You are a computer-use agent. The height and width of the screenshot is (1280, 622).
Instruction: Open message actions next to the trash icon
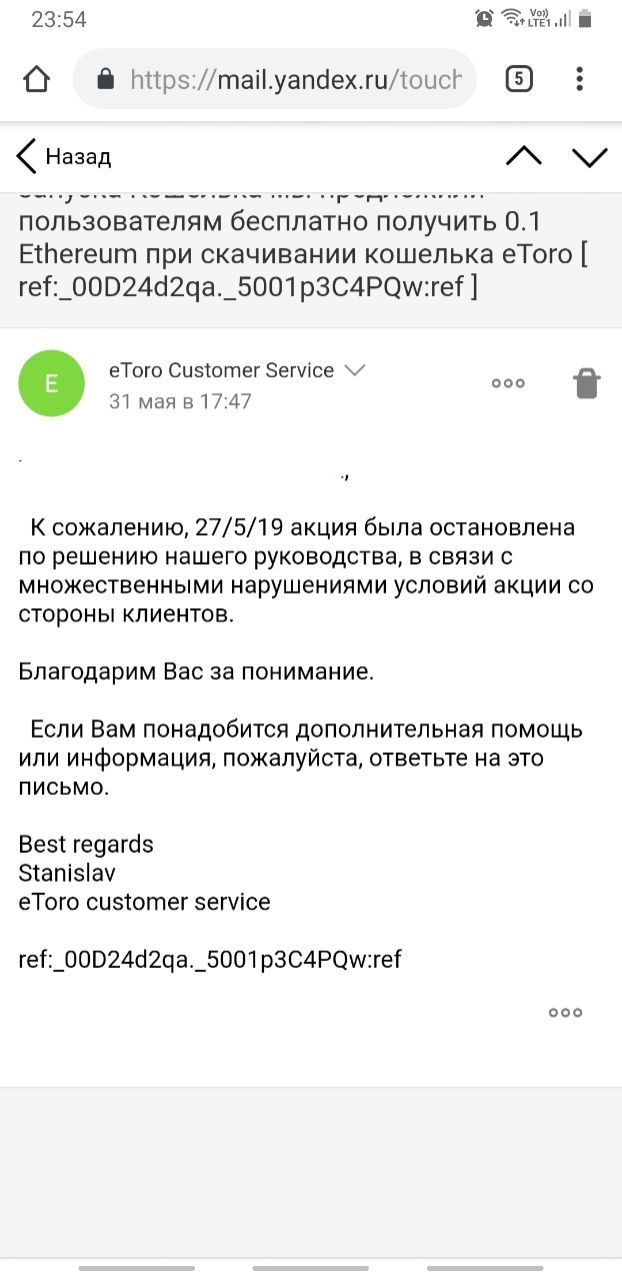tap(508, 383)
